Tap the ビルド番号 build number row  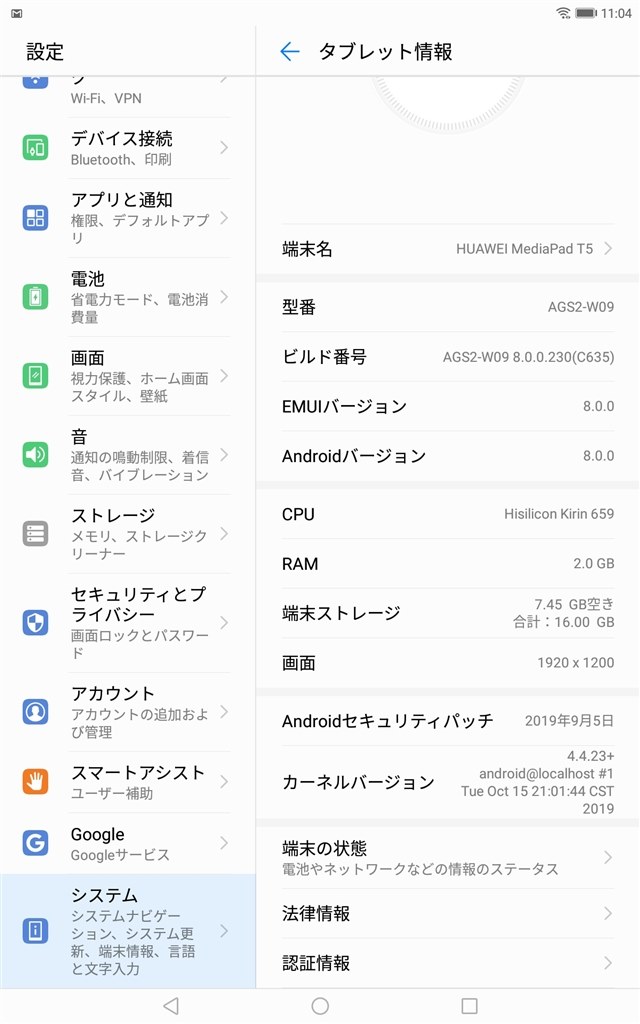(447, 356)
